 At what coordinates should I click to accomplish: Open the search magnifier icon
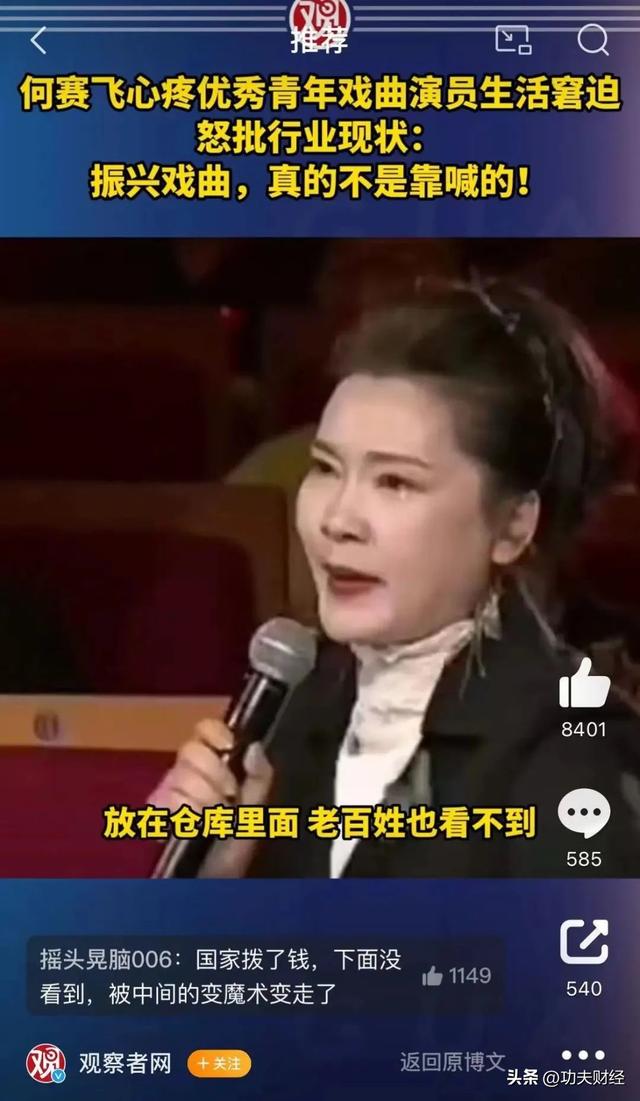click(x=593, y=39)
